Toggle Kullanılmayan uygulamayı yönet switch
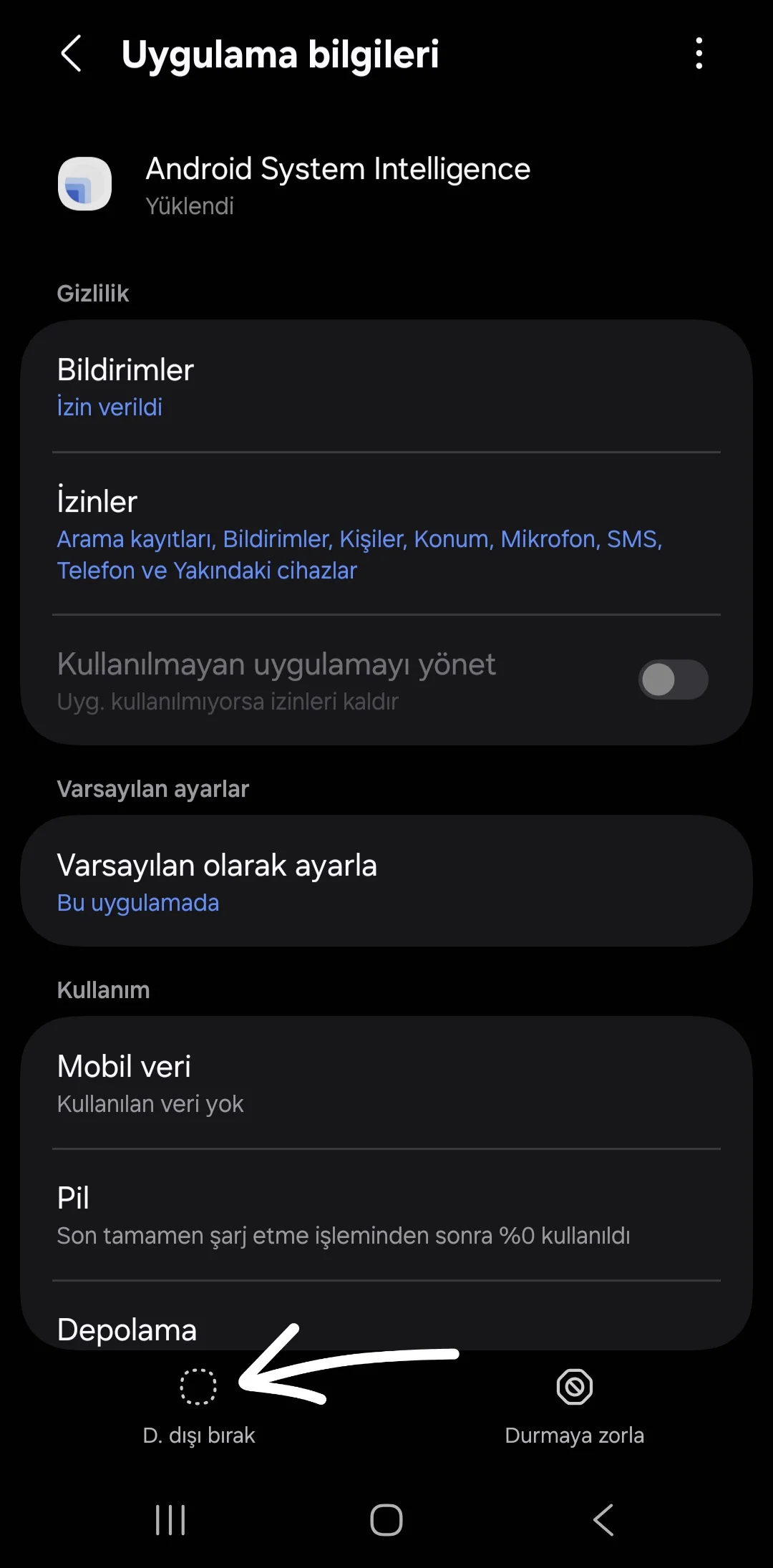Viewport: 773px width, 1568px height. point(673,679)
